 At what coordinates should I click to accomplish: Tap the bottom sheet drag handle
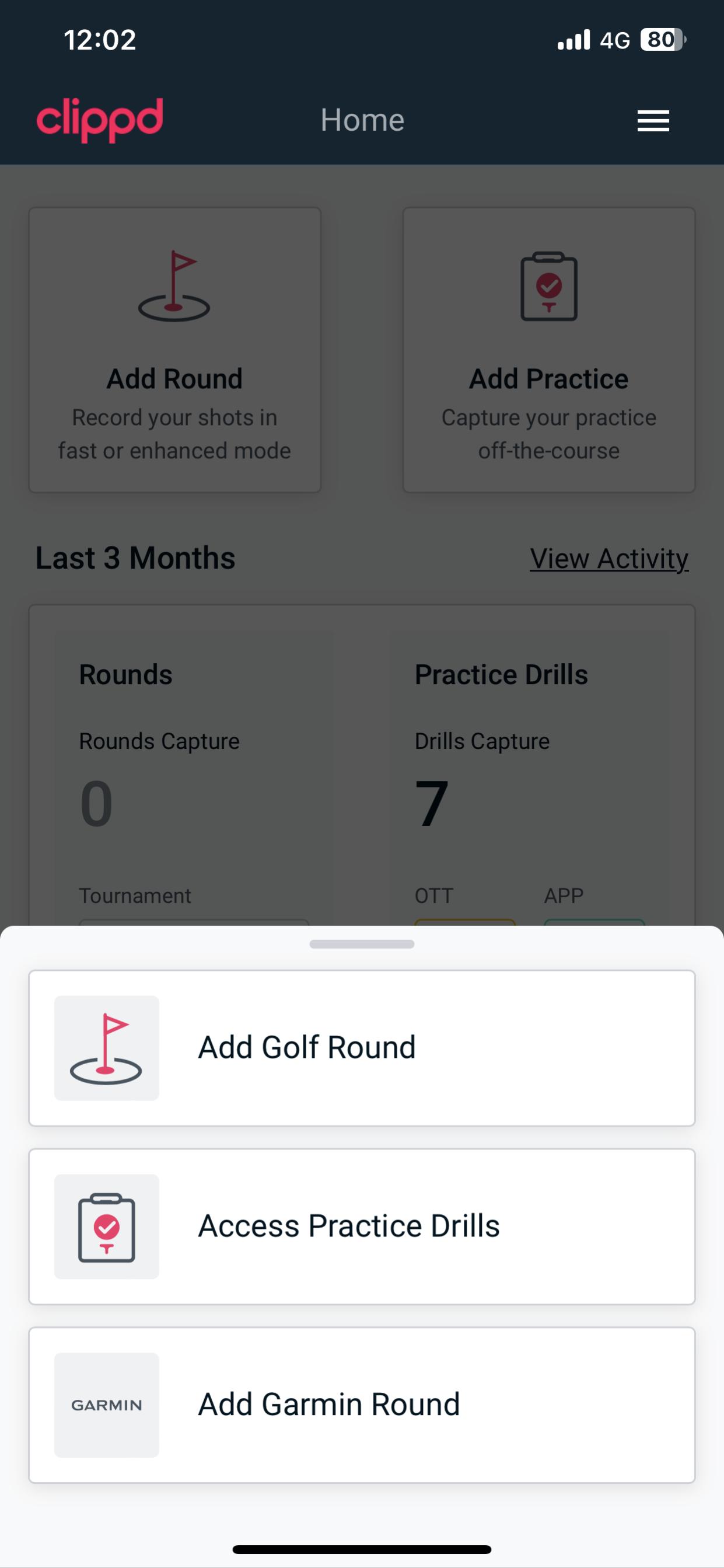[362, 944]
